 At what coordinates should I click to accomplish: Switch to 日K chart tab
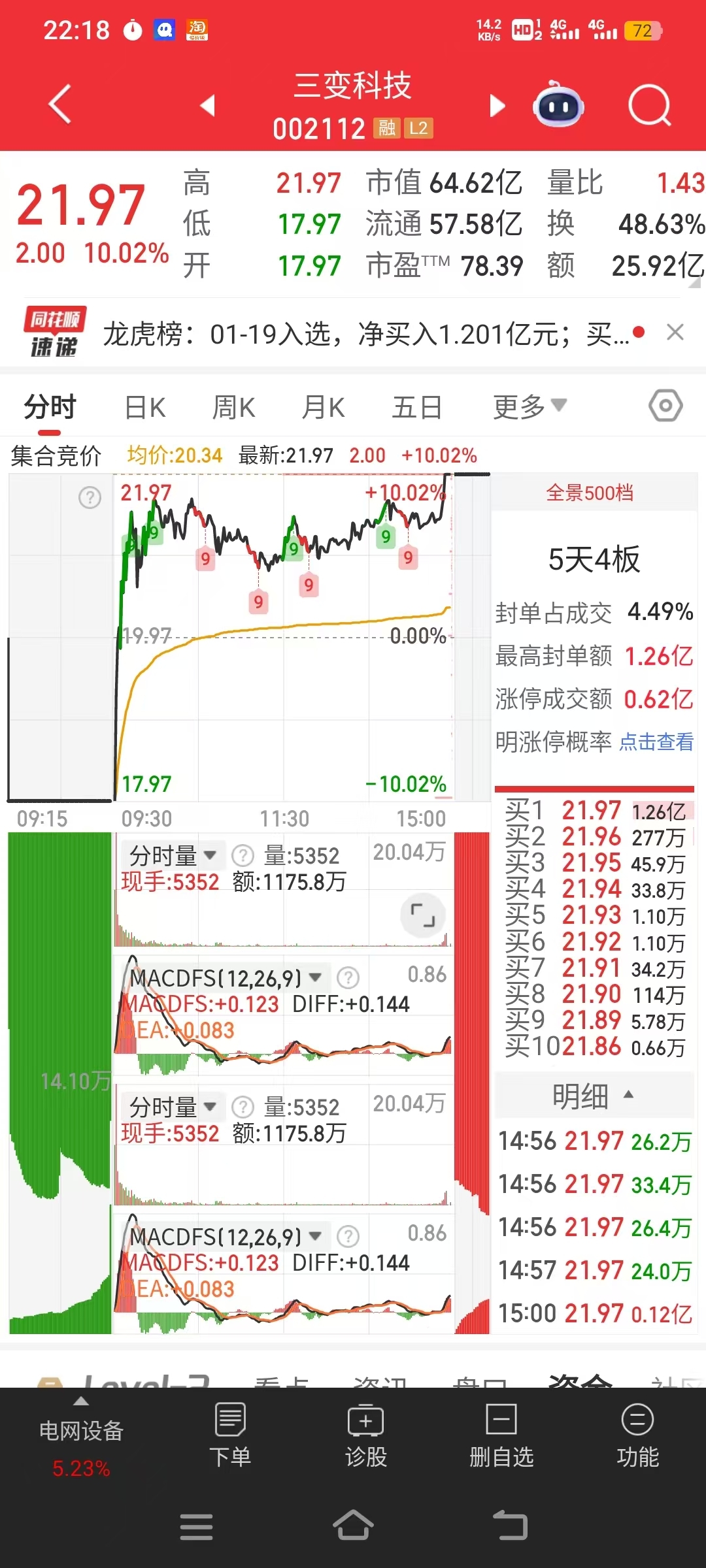145,408
